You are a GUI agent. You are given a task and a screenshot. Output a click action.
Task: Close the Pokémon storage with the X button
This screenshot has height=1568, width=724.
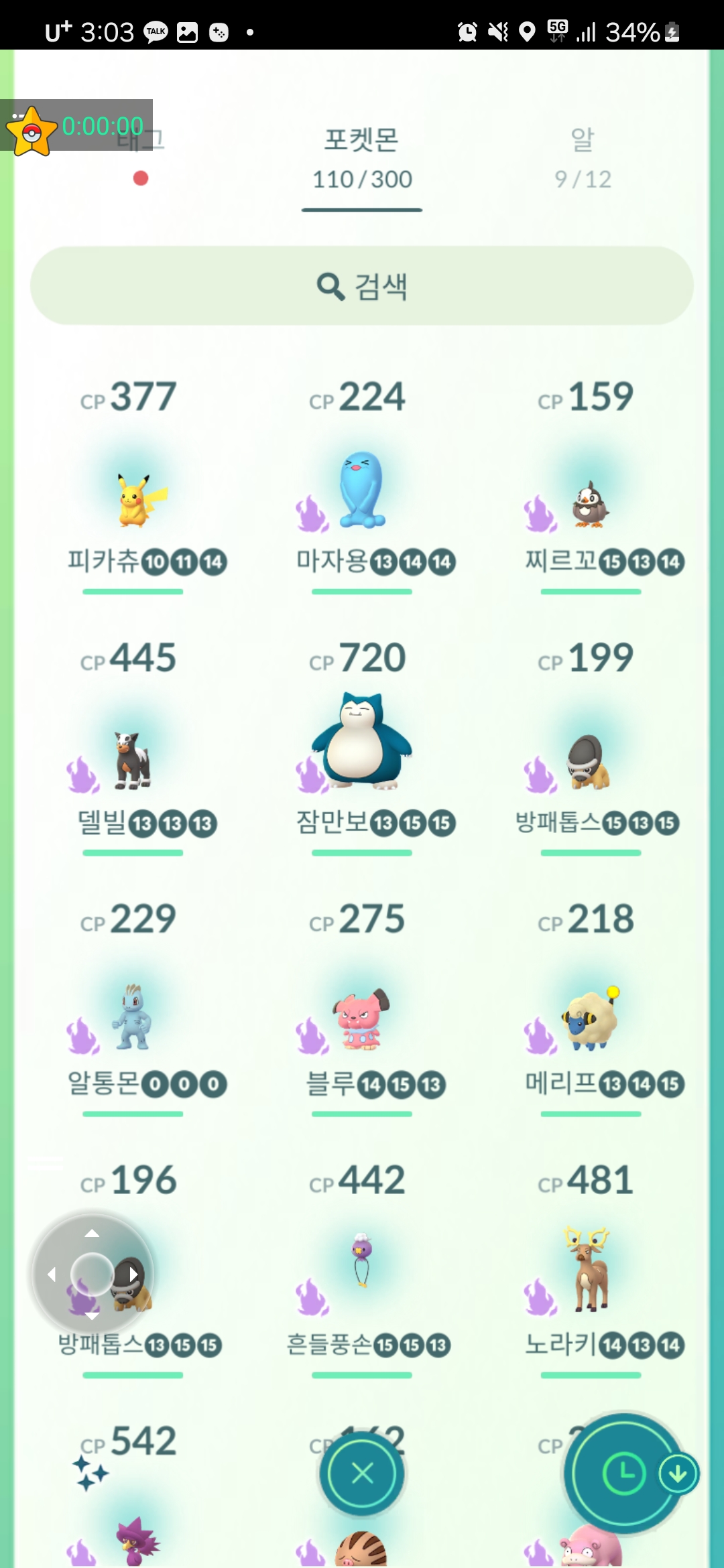(362, 1474)
